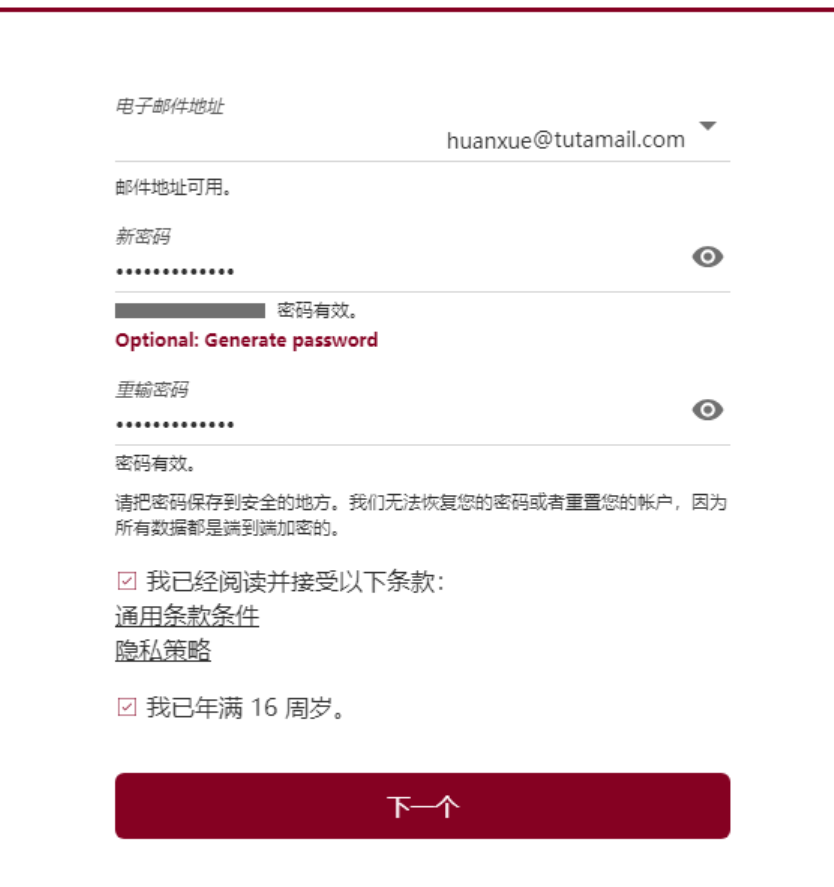The height and width of the screenshot is (887, 834).
Task: Reveal the repeated password with eye icon
Action: (x=708, y=410)
